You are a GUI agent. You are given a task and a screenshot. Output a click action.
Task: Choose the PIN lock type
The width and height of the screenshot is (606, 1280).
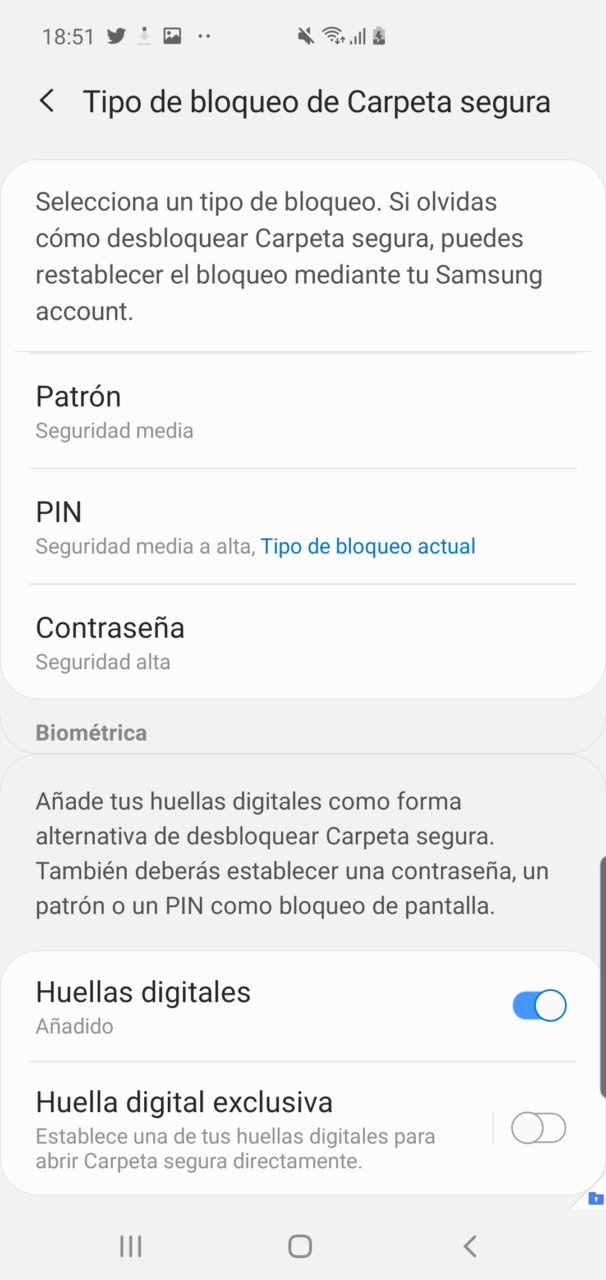pyautogui.click(x=303, y=527)
